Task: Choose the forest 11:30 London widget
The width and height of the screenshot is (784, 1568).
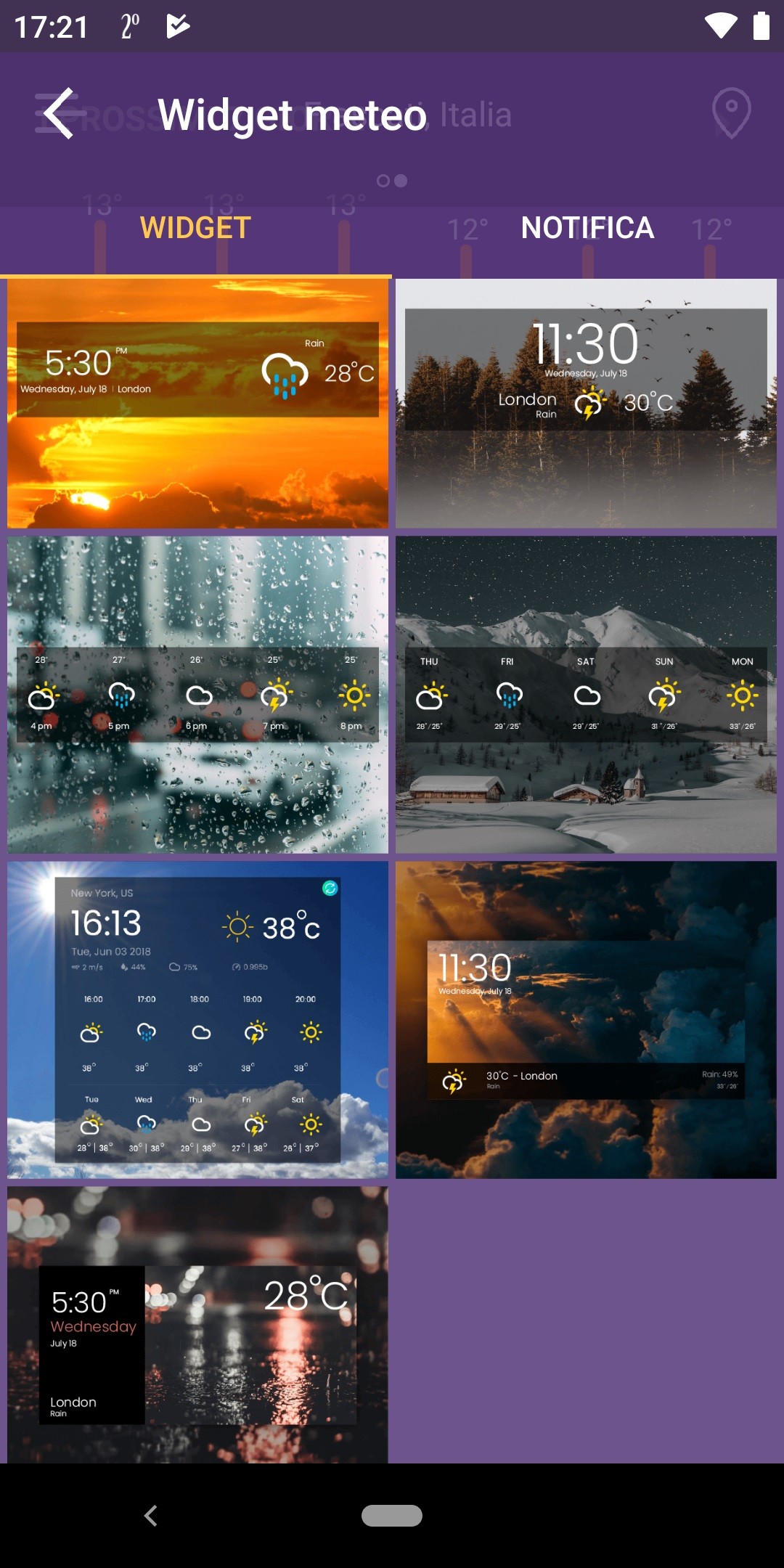Action: (x=586, y=404)
